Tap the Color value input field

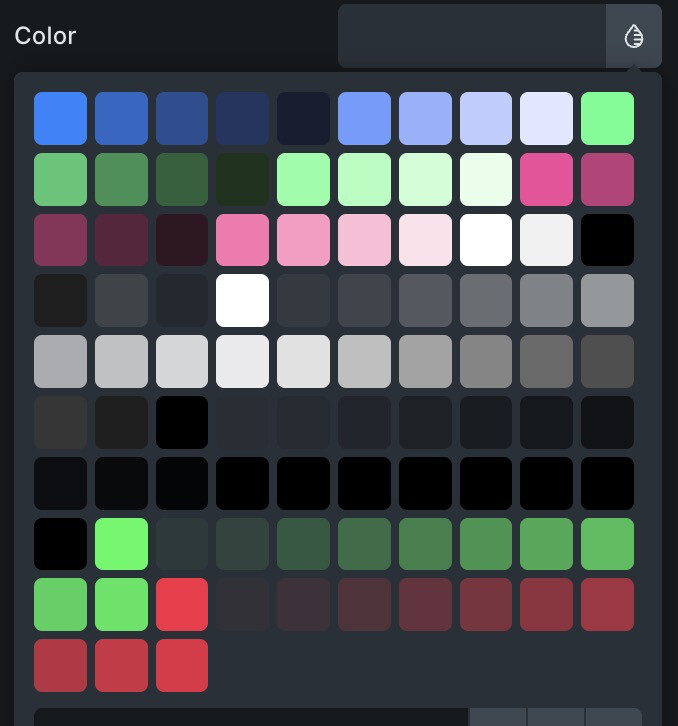471,37
